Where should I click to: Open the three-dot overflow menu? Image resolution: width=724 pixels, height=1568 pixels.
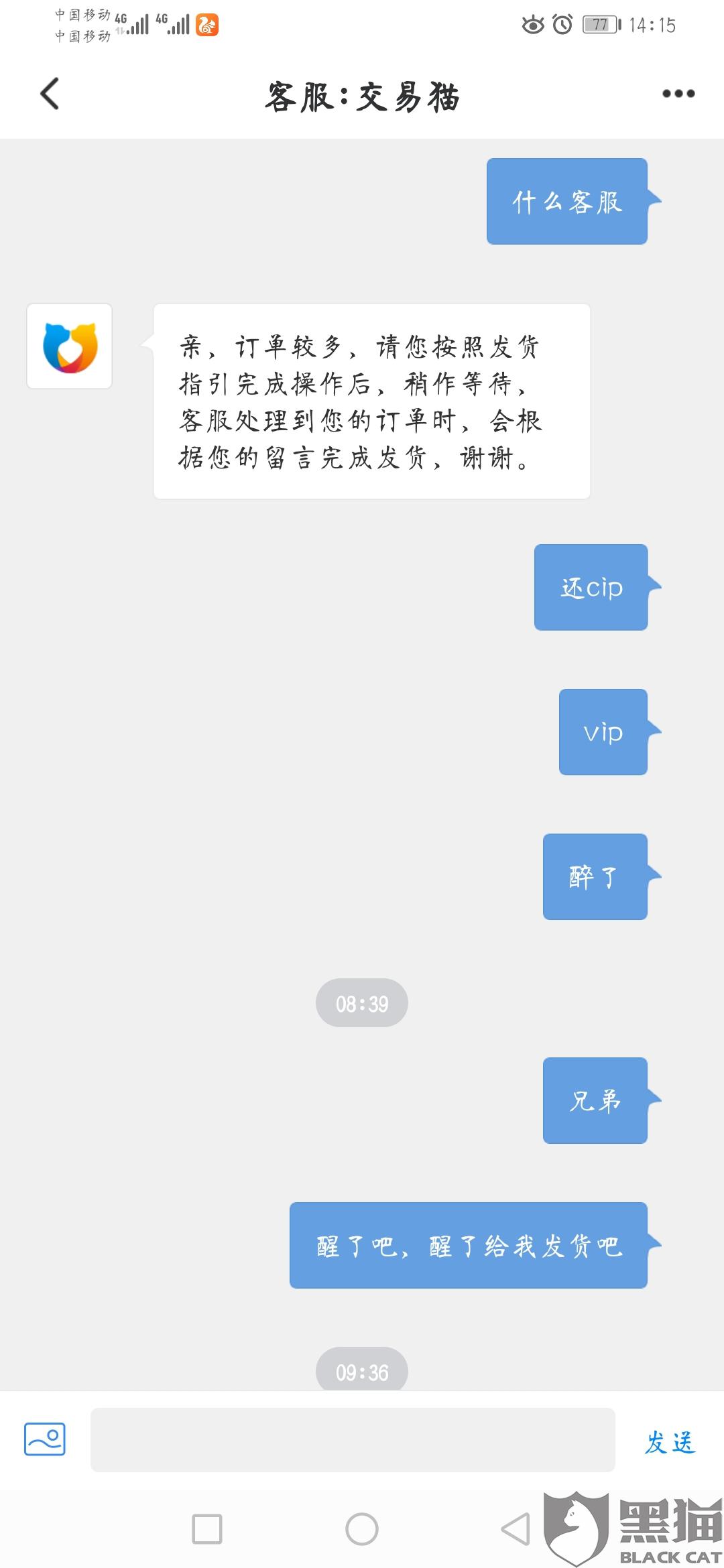coord(678,94)
